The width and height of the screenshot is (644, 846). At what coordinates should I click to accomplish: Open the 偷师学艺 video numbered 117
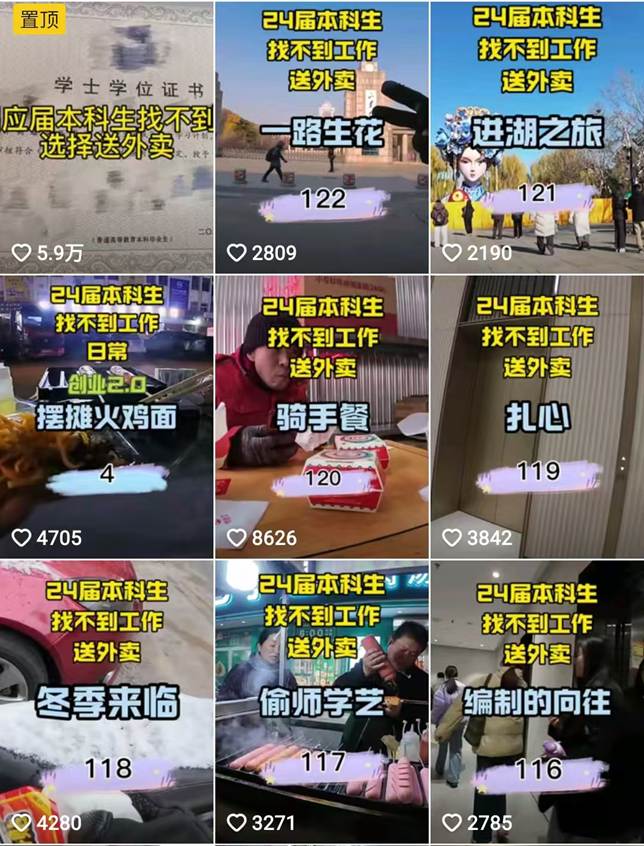[322, 702]
